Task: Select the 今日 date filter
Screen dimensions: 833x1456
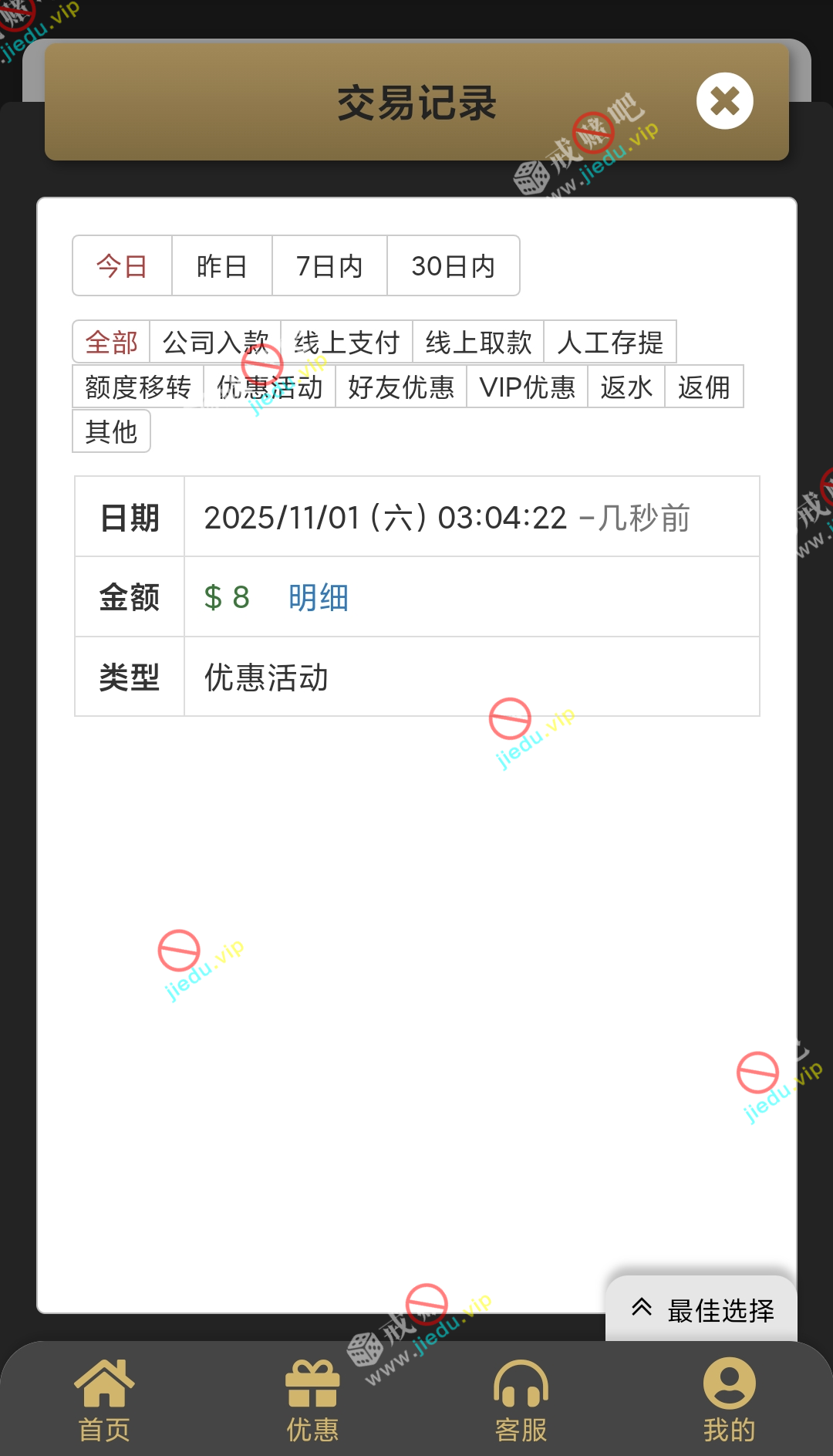Action: pos(122,266)
